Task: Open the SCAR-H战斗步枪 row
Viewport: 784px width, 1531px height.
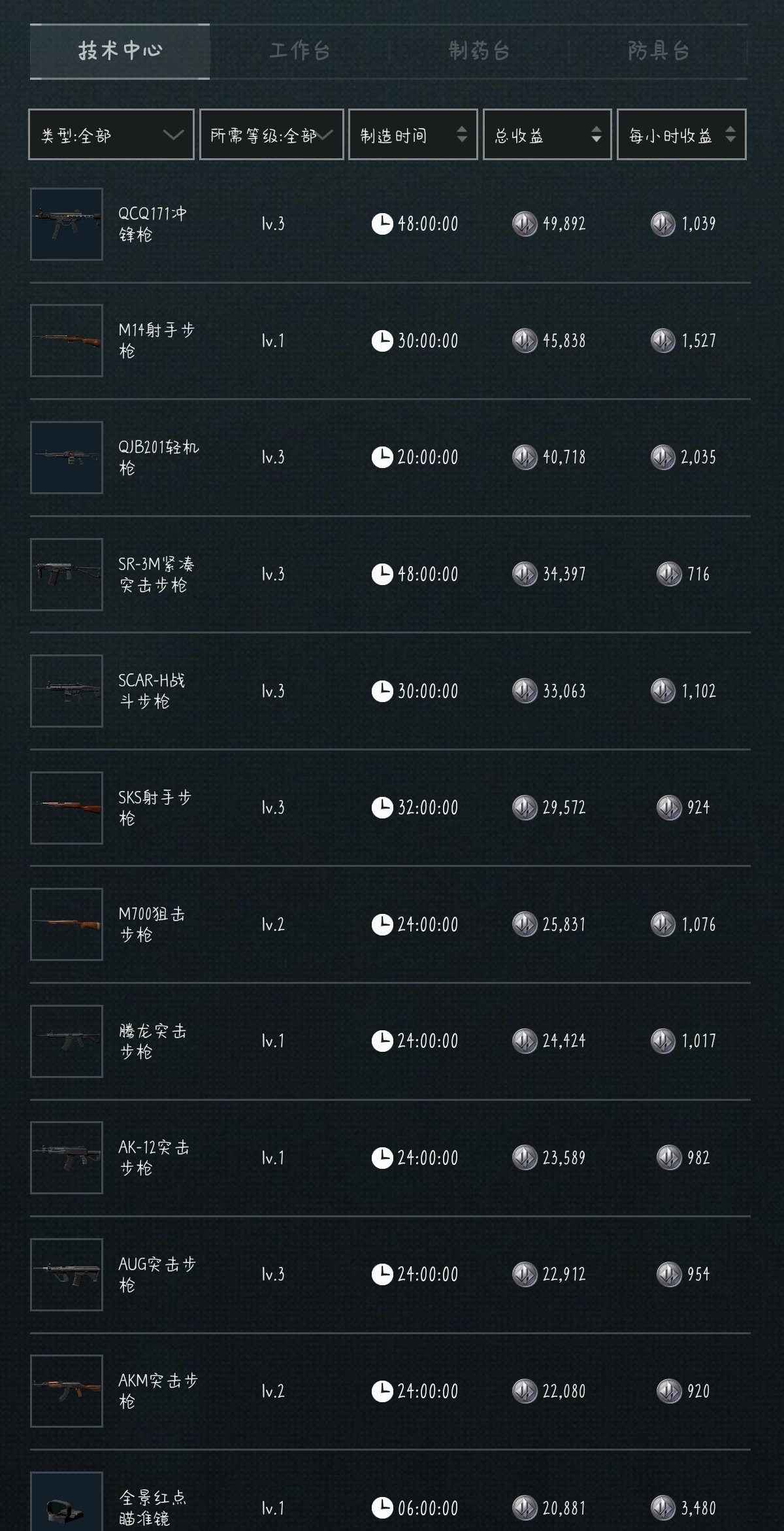Action: (390, 691)
